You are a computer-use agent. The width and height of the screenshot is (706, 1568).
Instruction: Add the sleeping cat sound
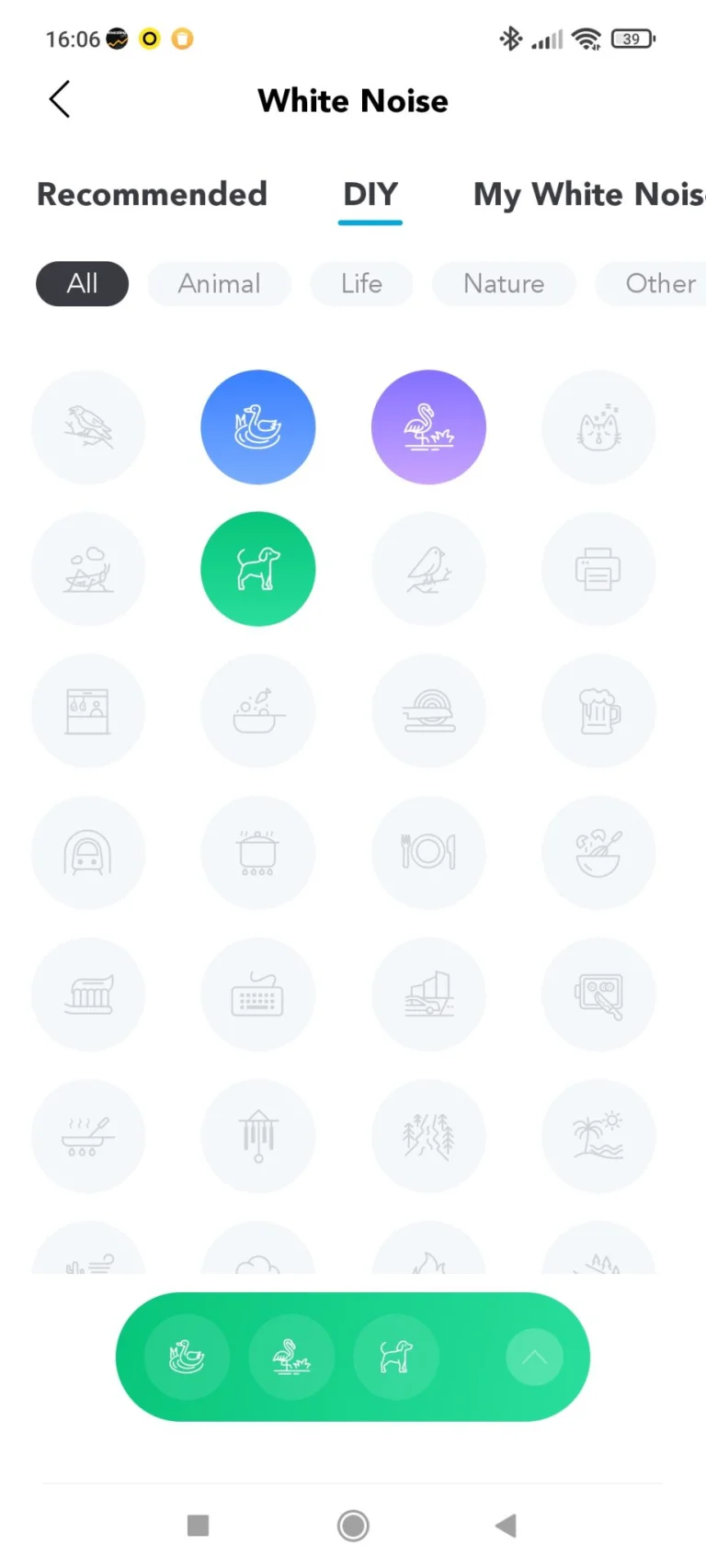(x=598, y=427)
